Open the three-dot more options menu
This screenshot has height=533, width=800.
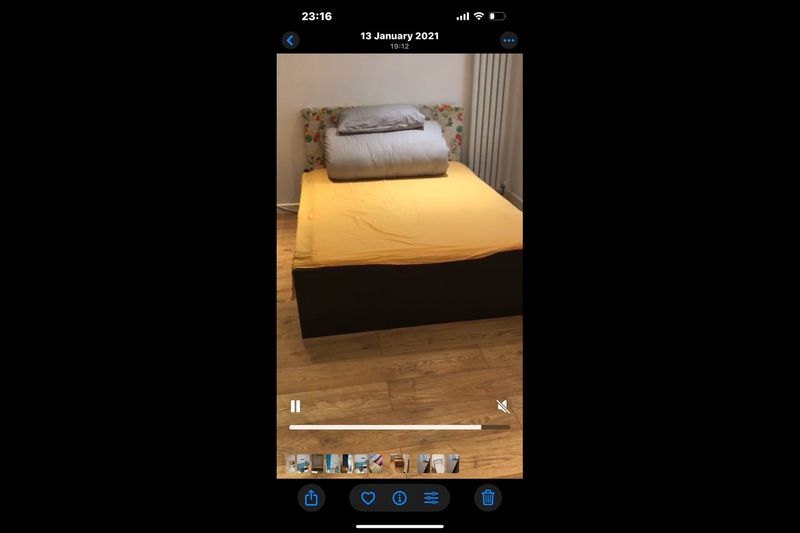[509, 41]
